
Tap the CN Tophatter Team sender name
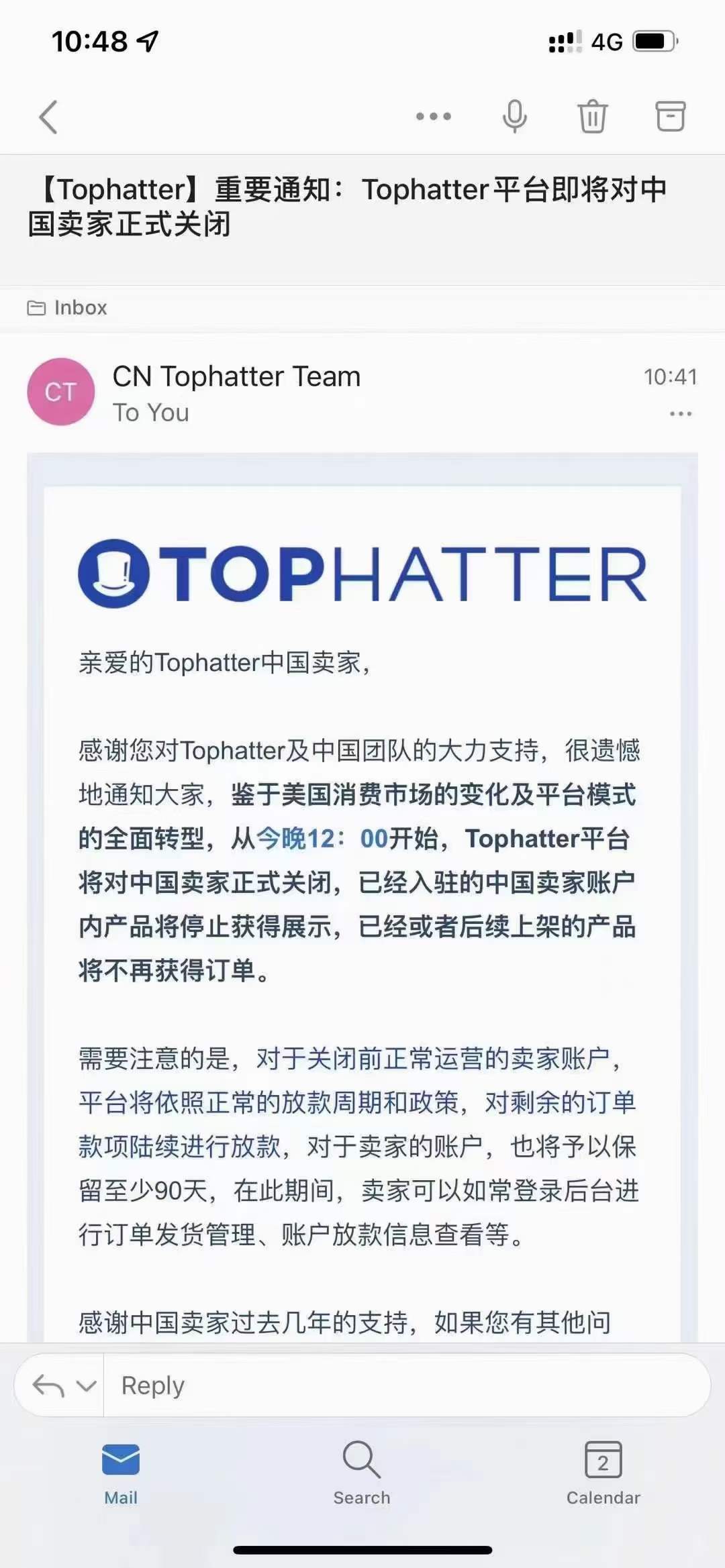[x=235, y=376]
